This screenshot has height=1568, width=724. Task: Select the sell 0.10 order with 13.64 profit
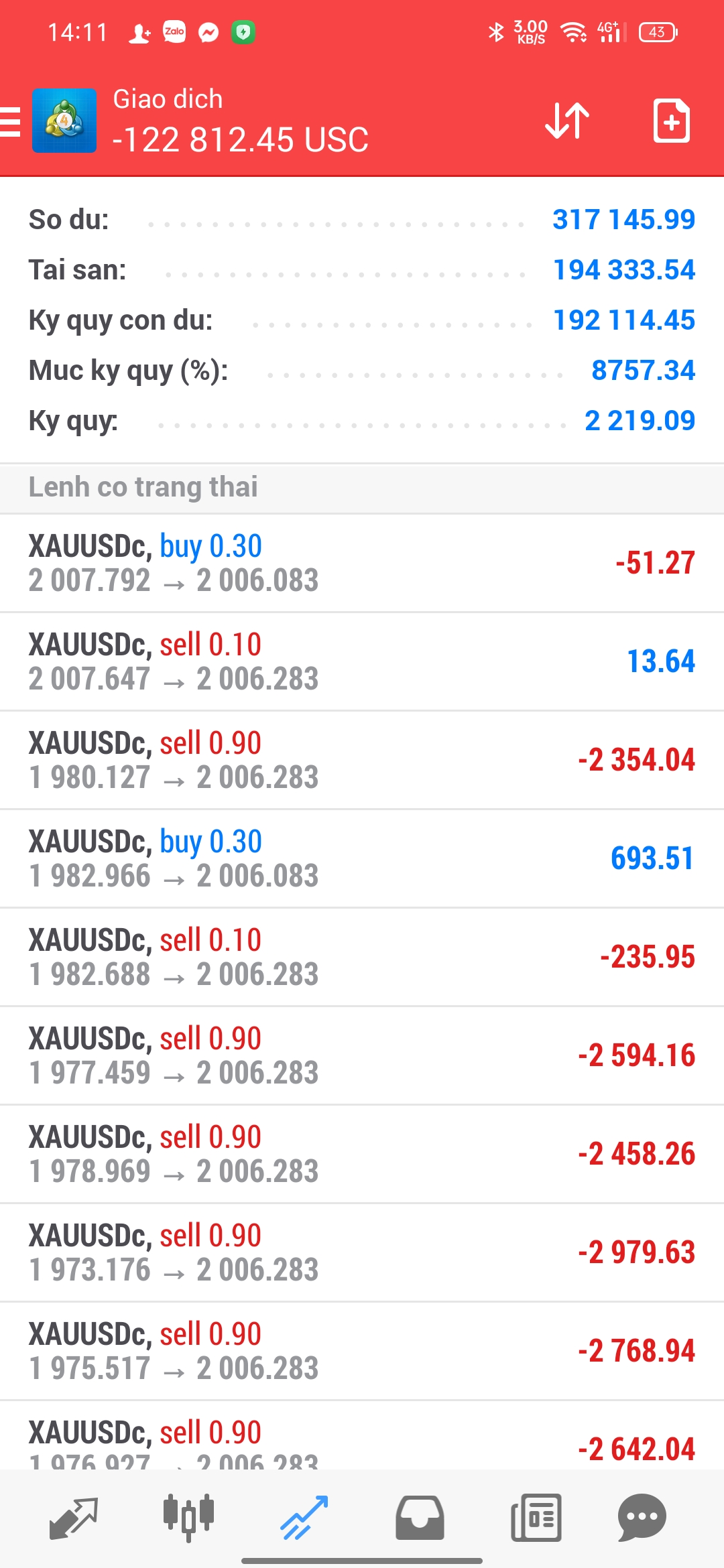pos(362,662)
